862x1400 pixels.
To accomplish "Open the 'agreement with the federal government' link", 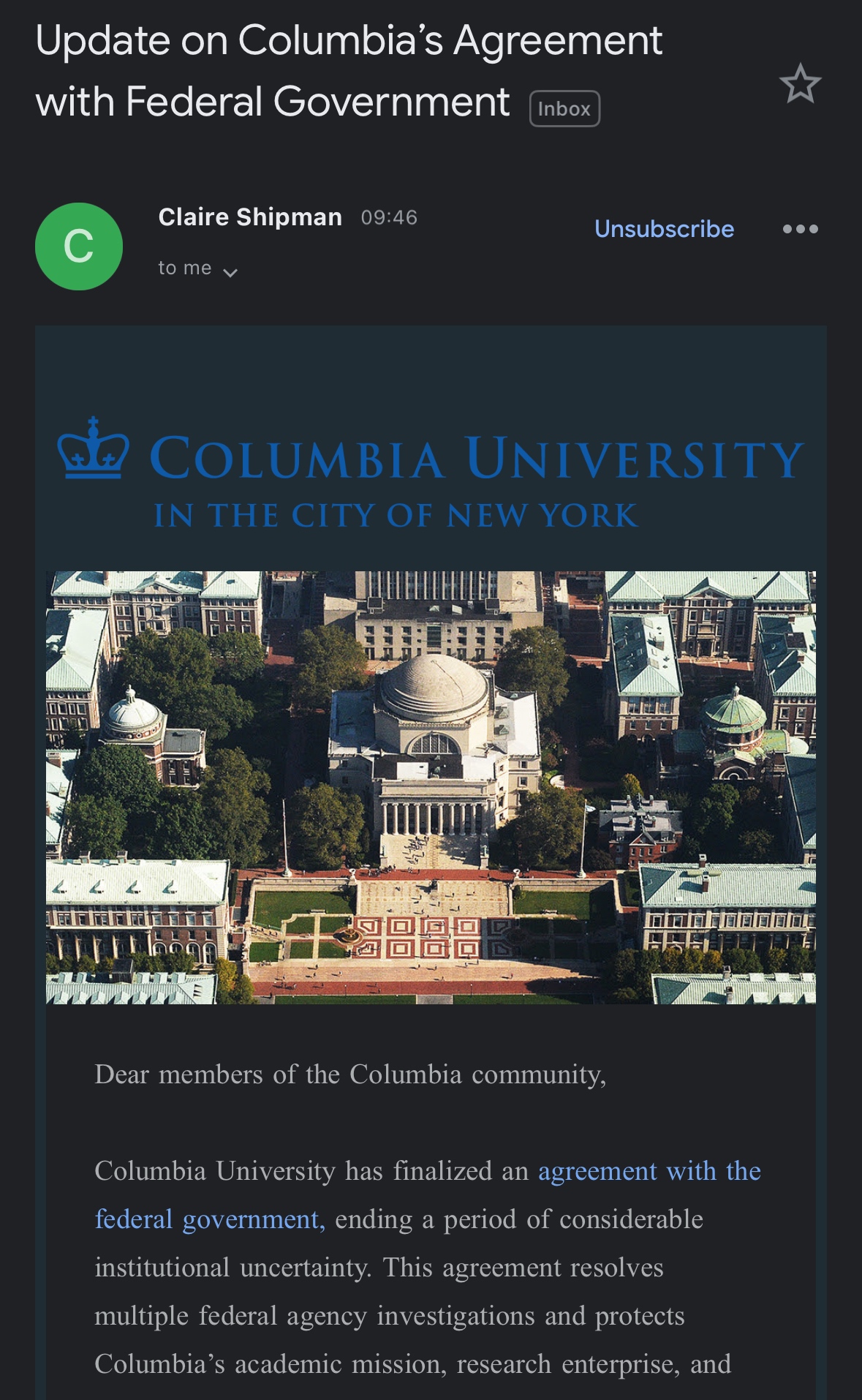I will pos(649,1171).
